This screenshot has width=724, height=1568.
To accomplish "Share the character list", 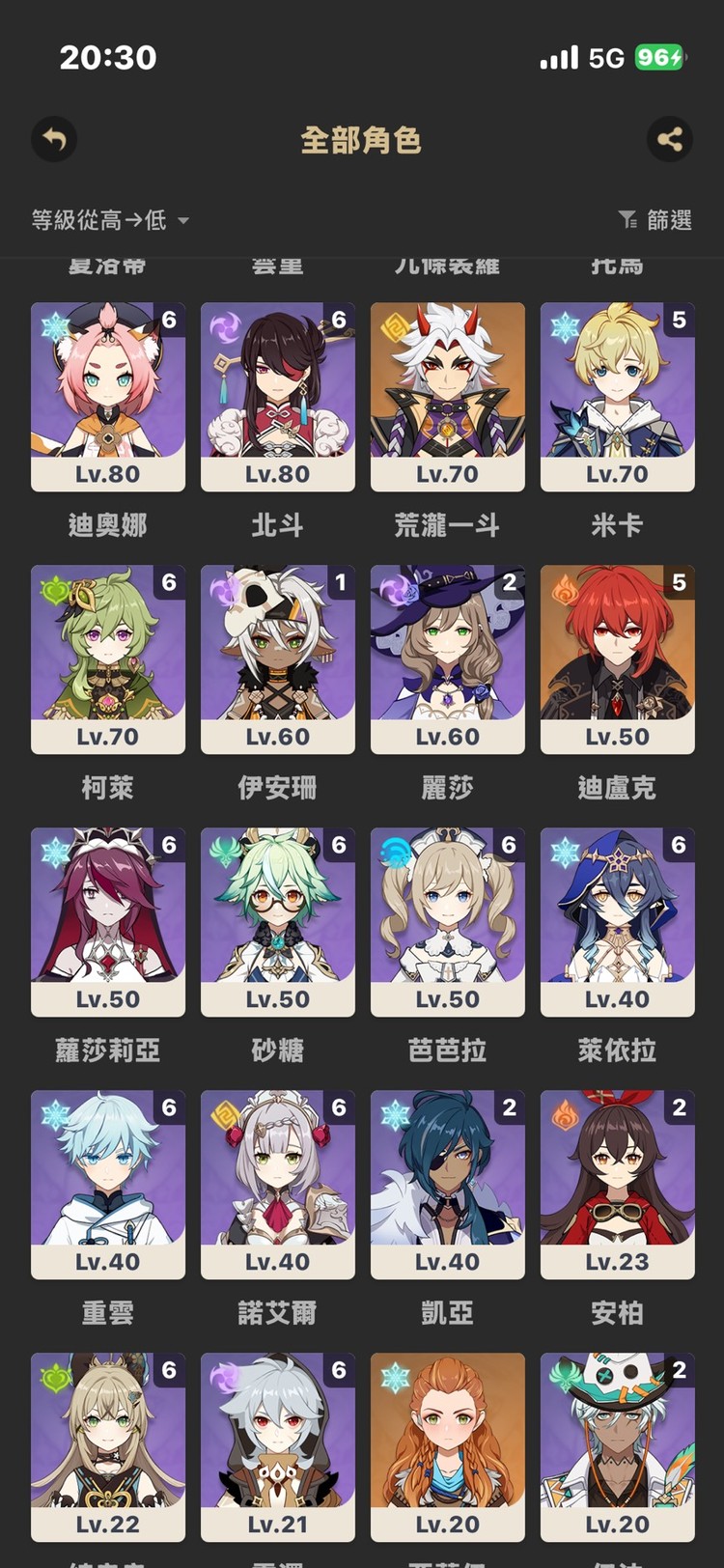I will tap(669, 140).
